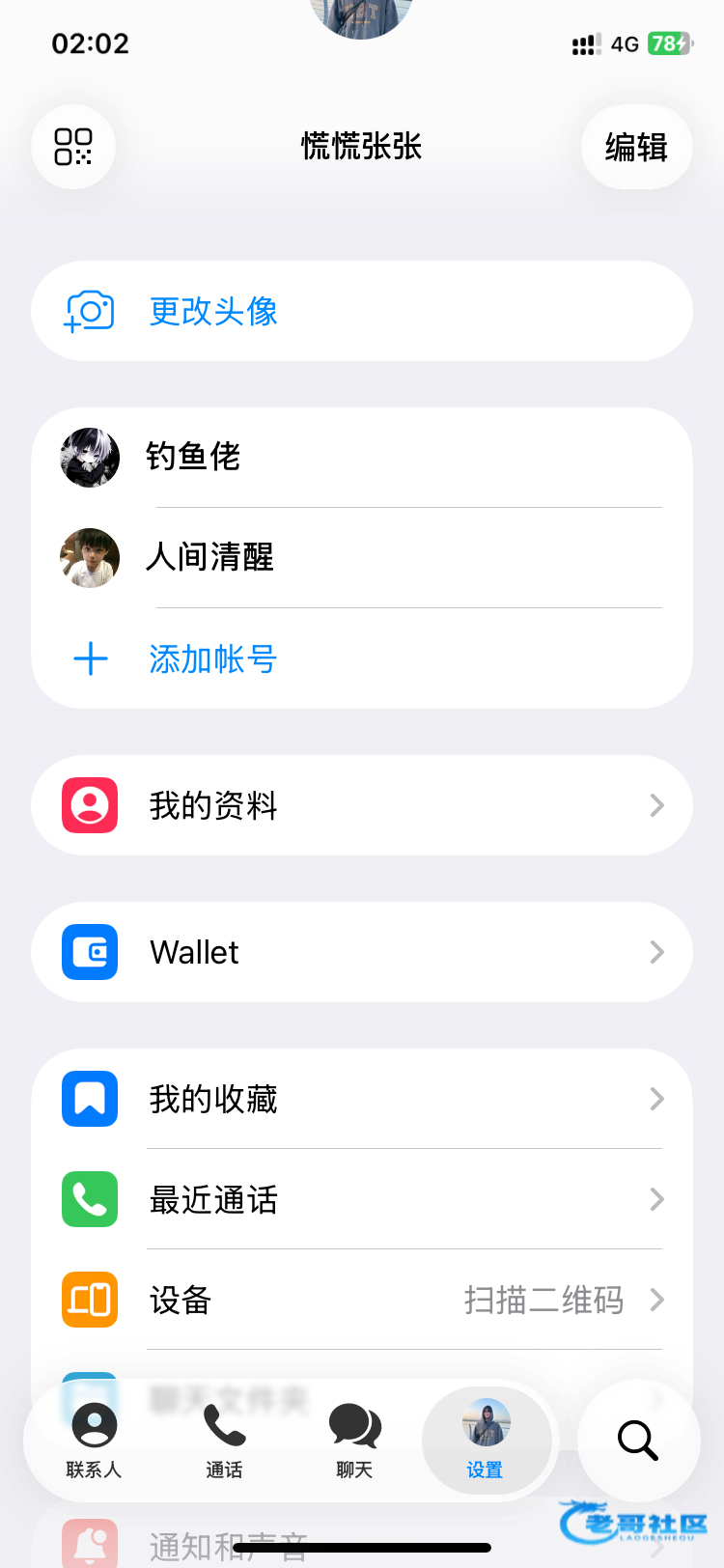
Task: Open the QR code icon
Action: click(x=73, y=147)
